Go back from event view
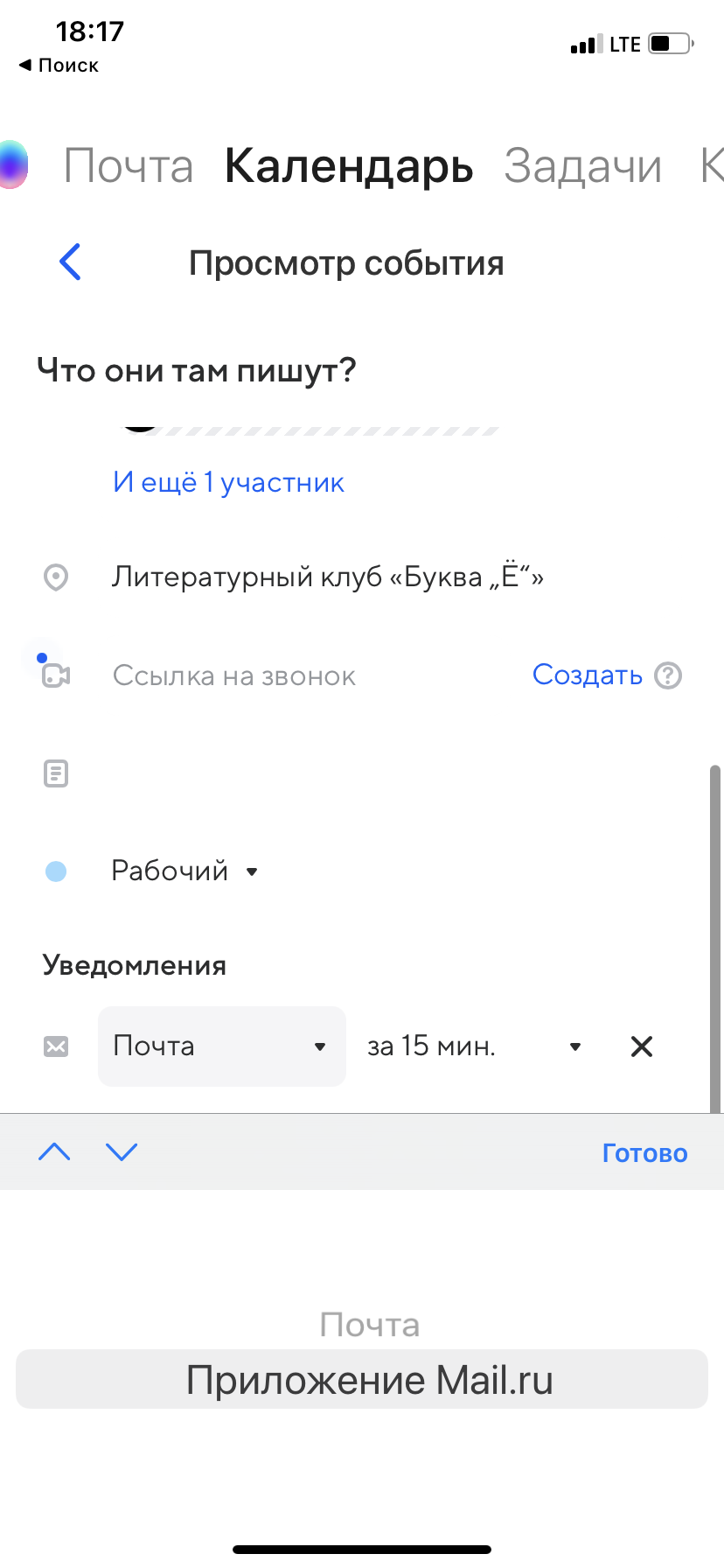This screenshot has height=1568, width=724. [70, 262]
